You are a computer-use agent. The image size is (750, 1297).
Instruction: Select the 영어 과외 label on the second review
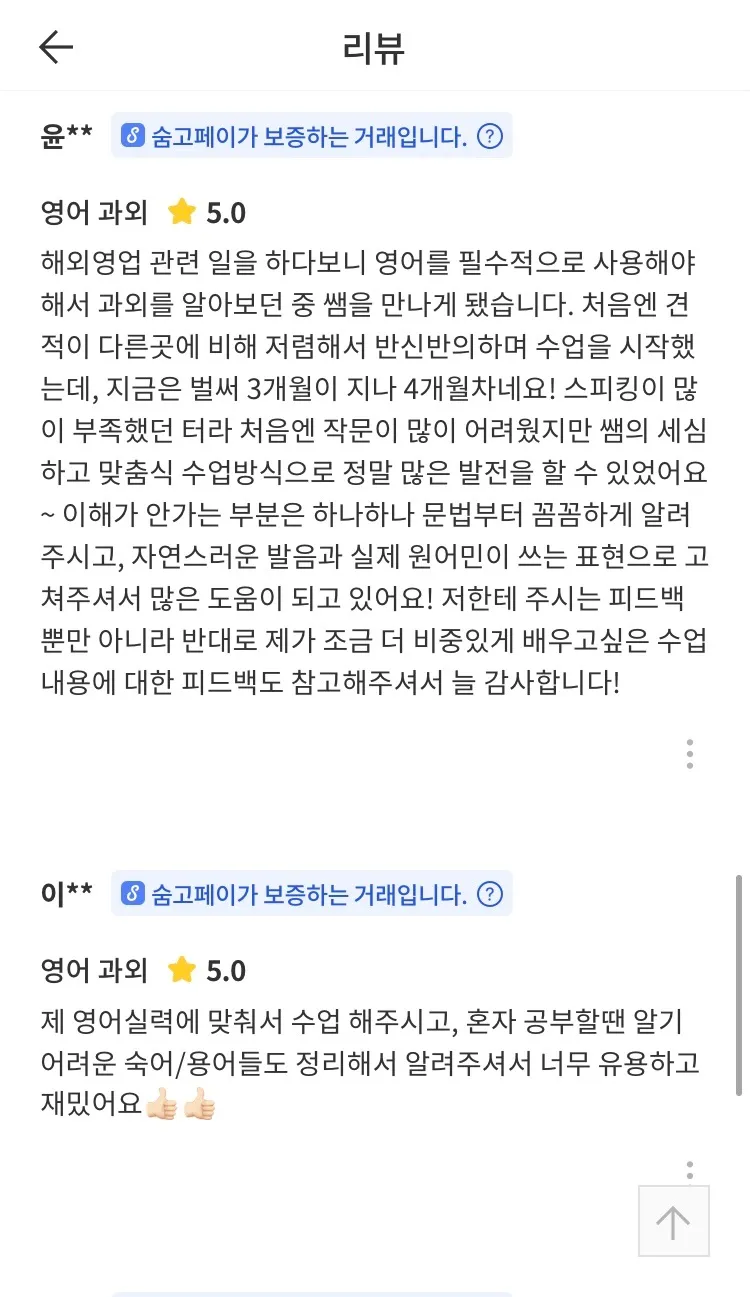coord(94,971)
